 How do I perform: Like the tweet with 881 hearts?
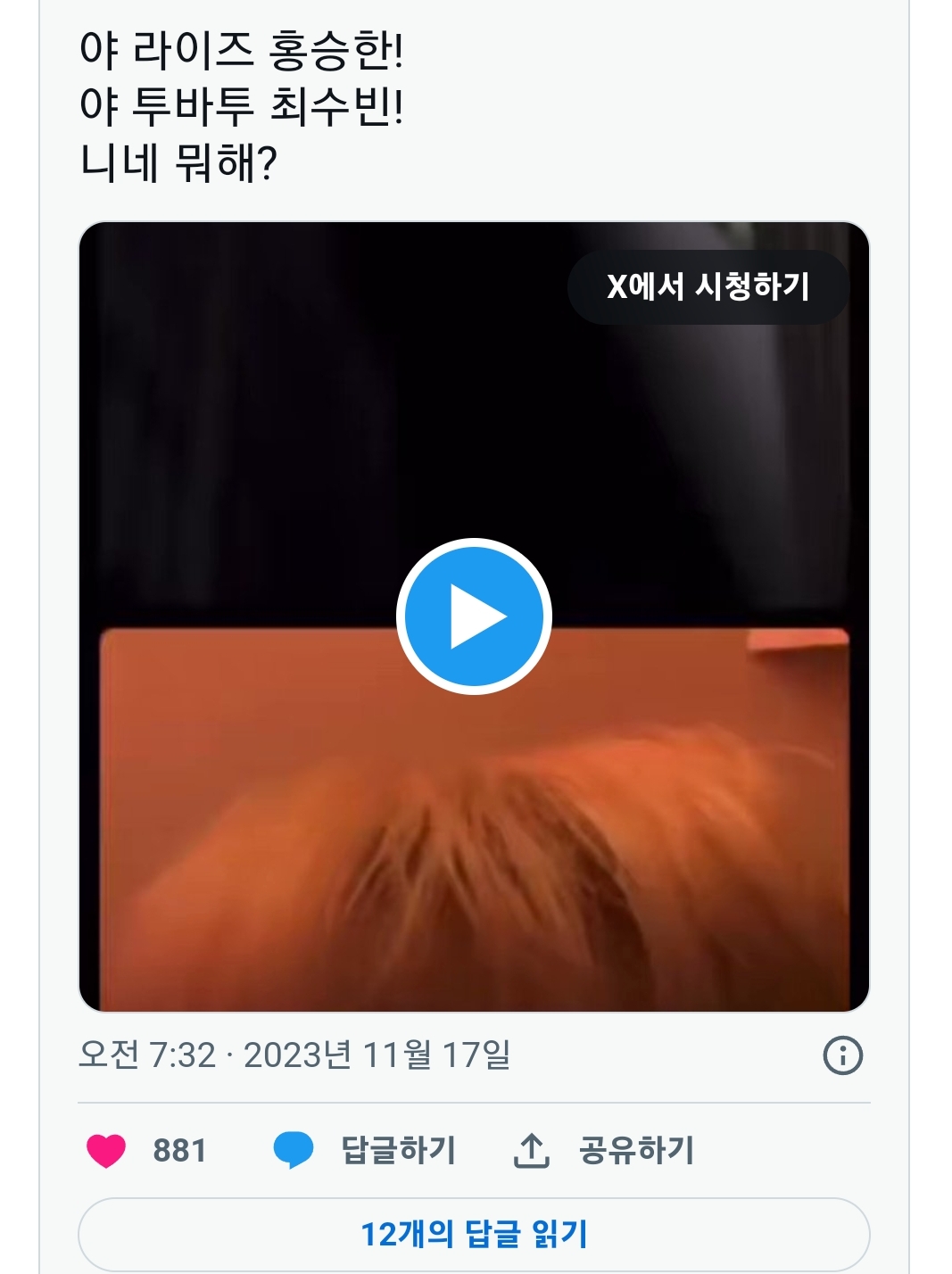[x=106, y=1150]
